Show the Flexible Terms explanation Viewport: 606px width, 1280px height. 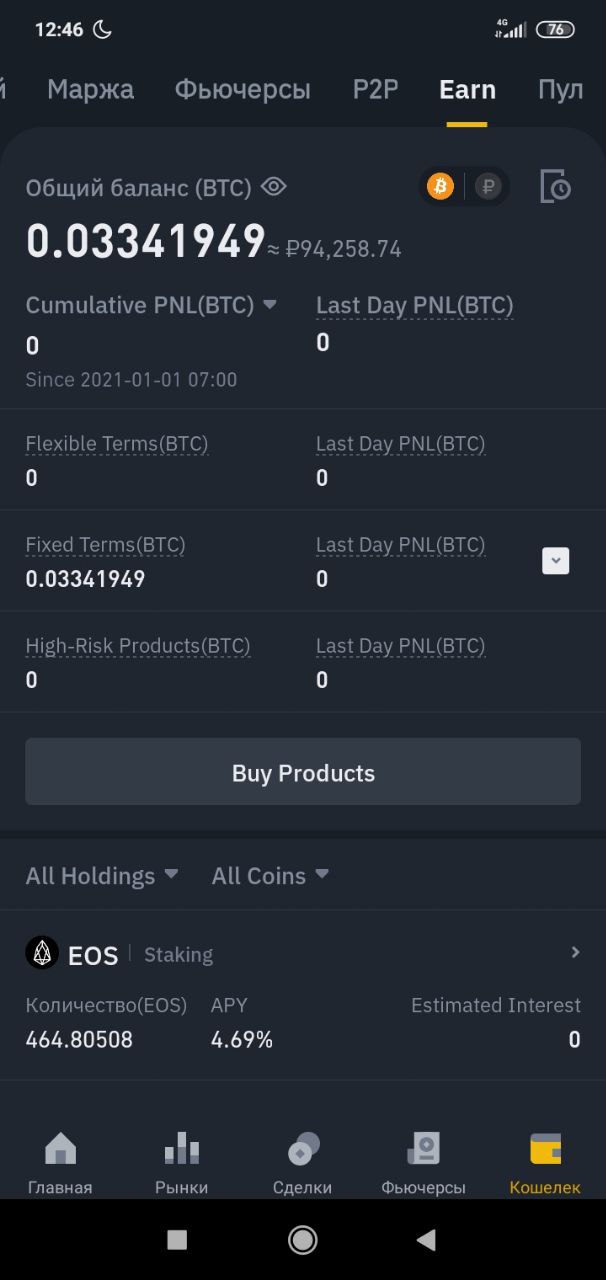117,443
